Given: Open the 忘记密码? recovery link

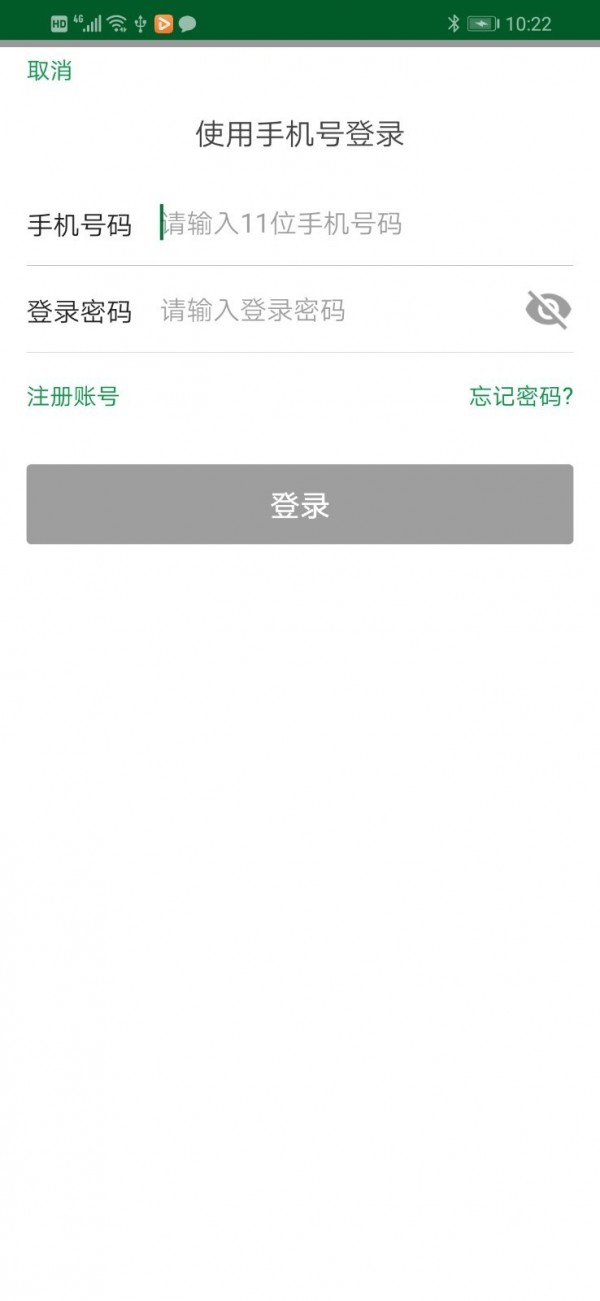Looking at the screenshot, I should pyautogui.click(x=521, y=397).
